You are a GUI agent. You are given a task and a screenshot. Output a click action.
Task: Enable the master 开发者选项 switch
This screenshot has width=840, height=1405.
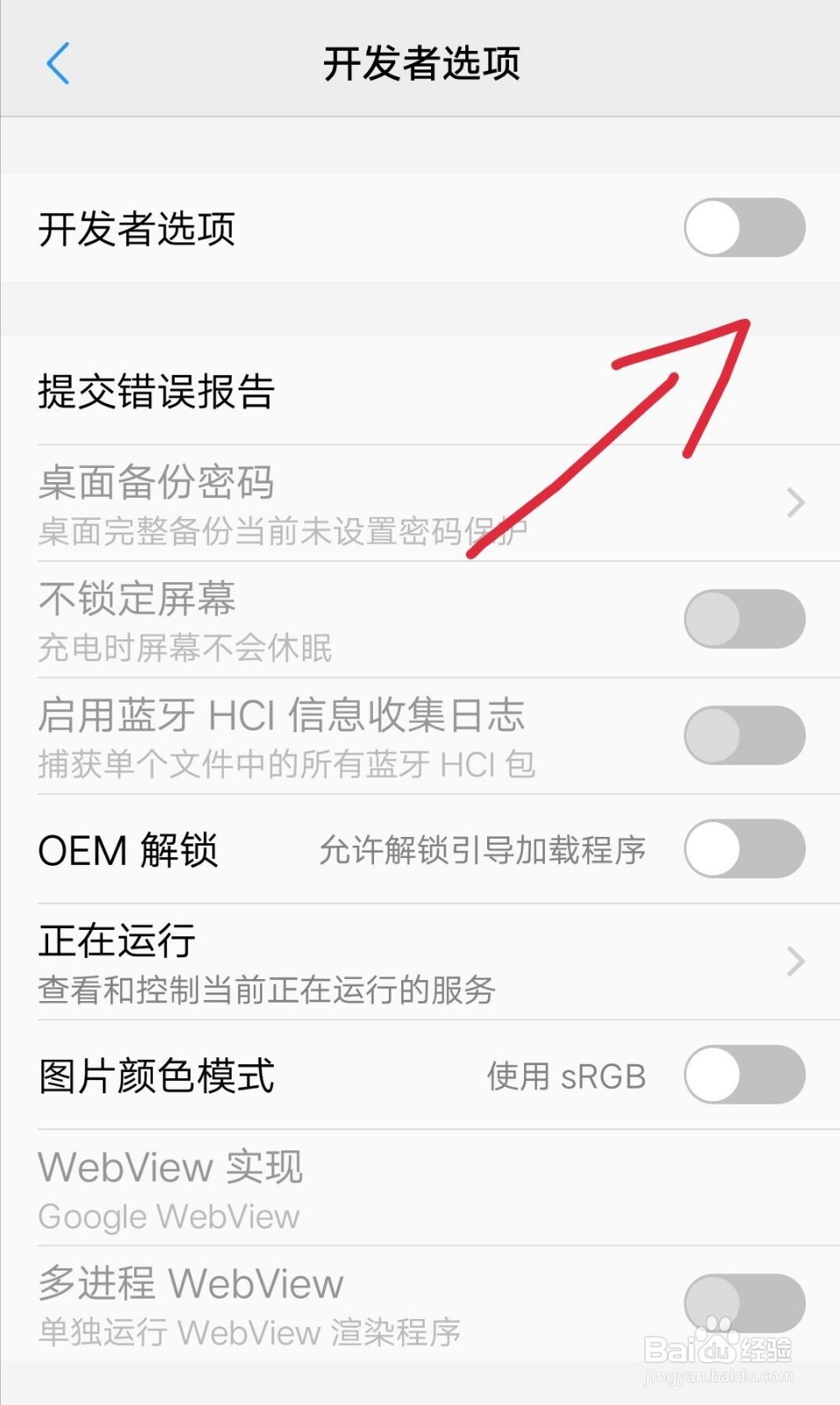(743, 227)
